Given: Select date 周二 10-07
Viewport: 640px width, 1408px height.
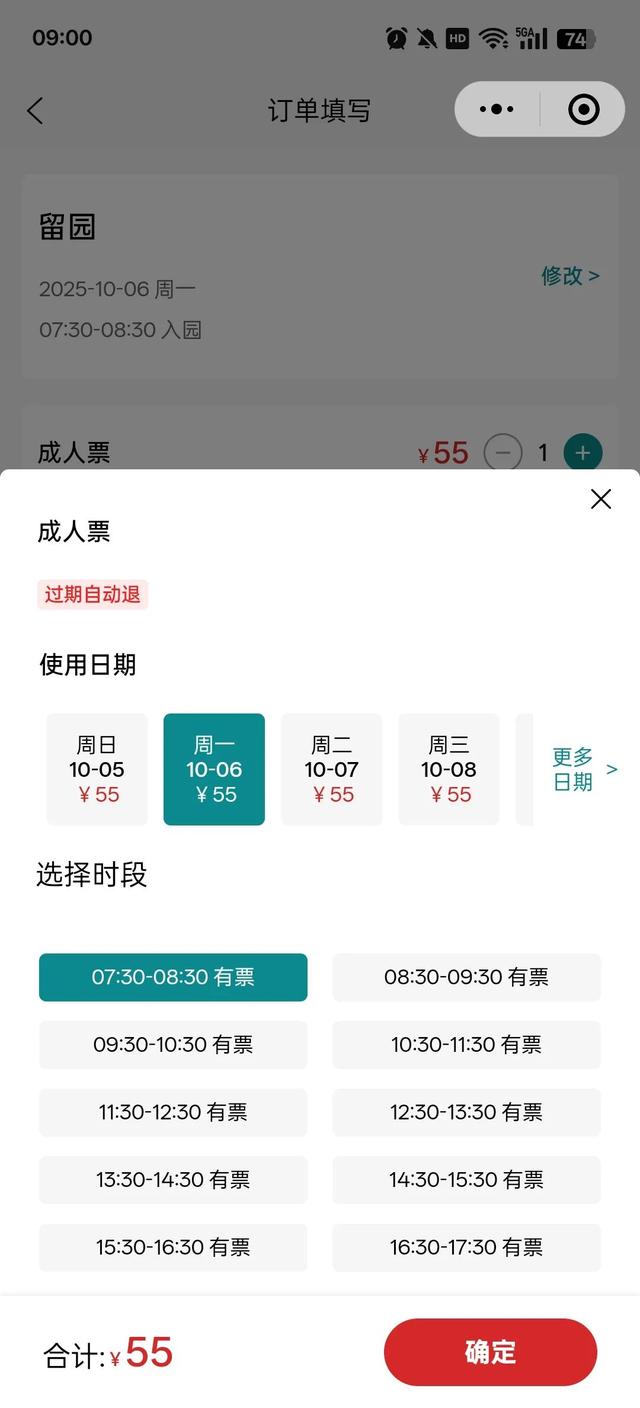Looking at the screenshot, I should point(331,769).
